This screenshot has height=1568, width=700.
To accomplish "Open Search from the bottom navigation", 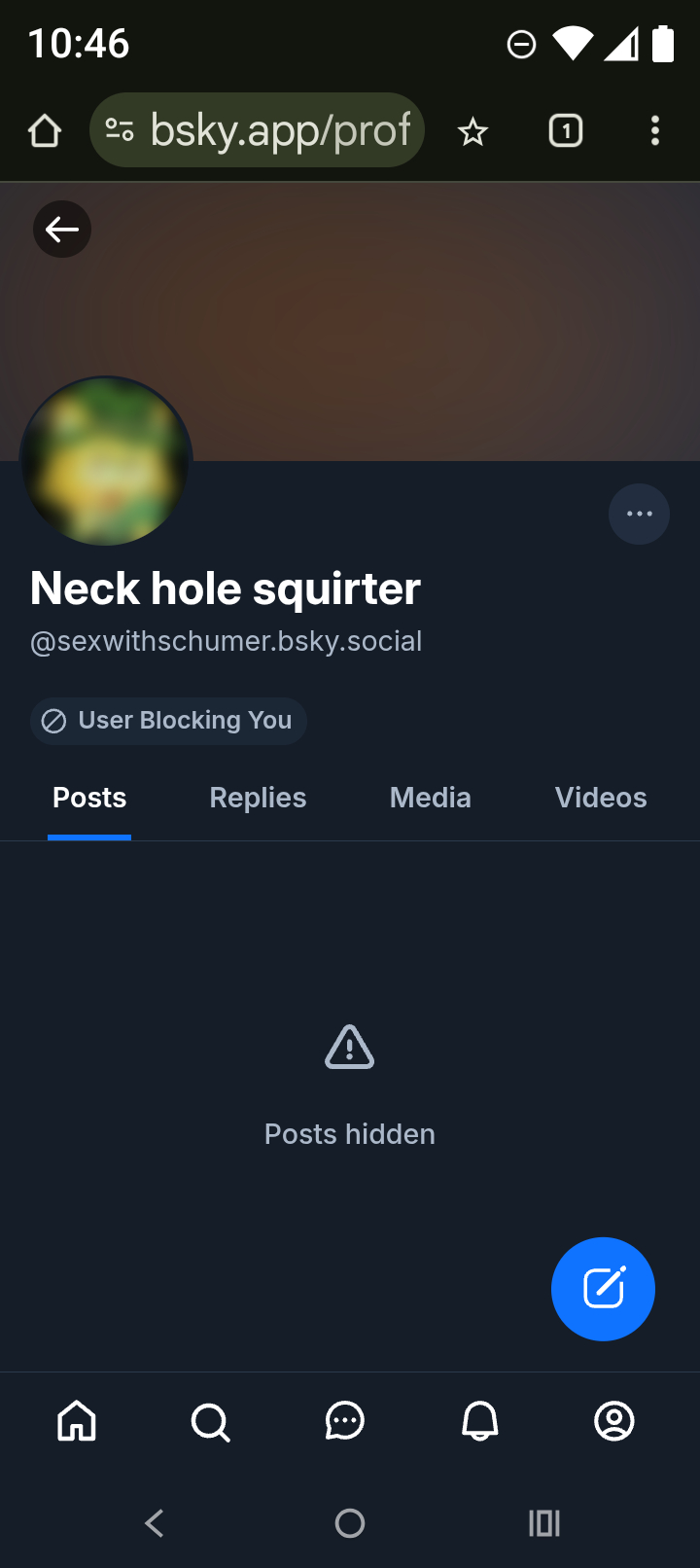I will 210,1421.
